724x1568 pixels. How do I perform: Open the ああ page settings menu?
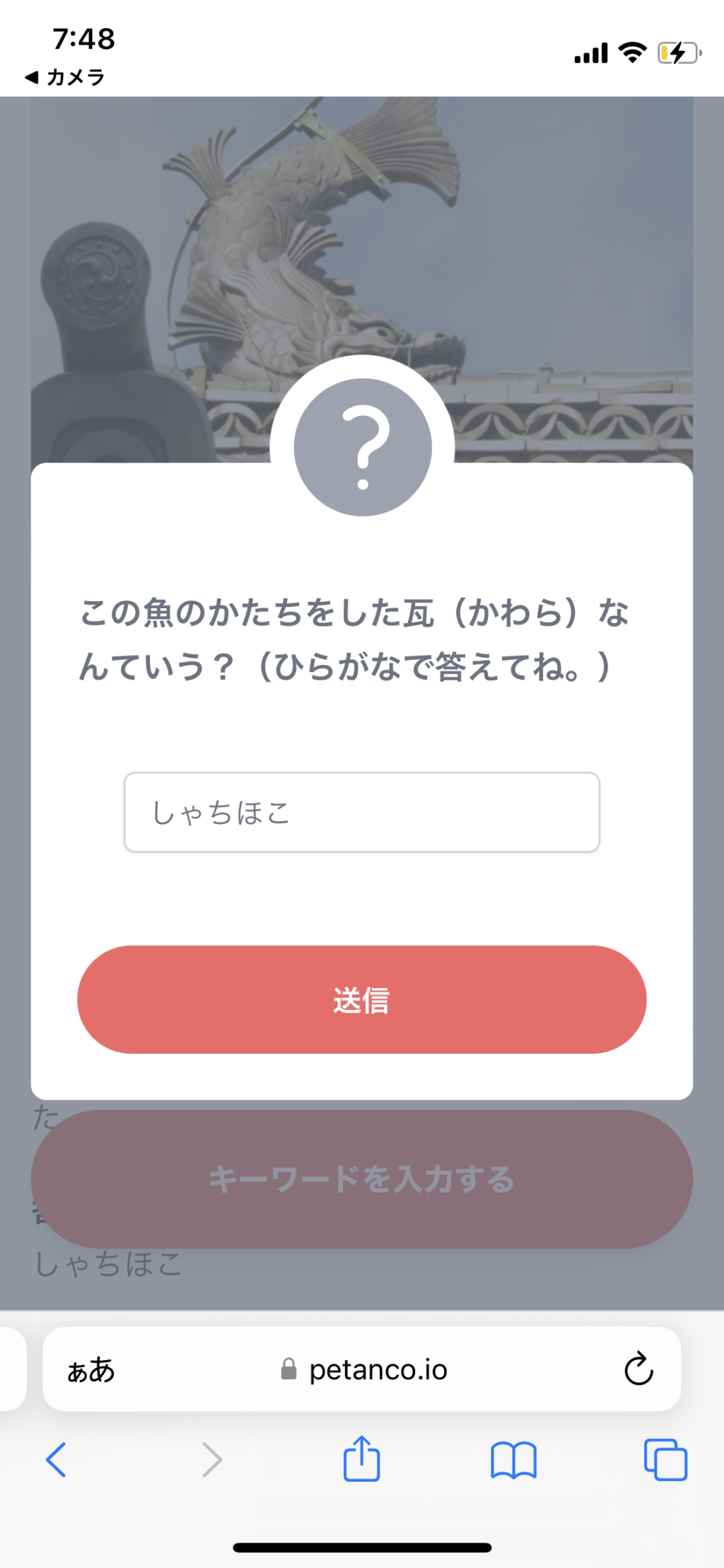pyautogui.click(x=90, y=1370)
